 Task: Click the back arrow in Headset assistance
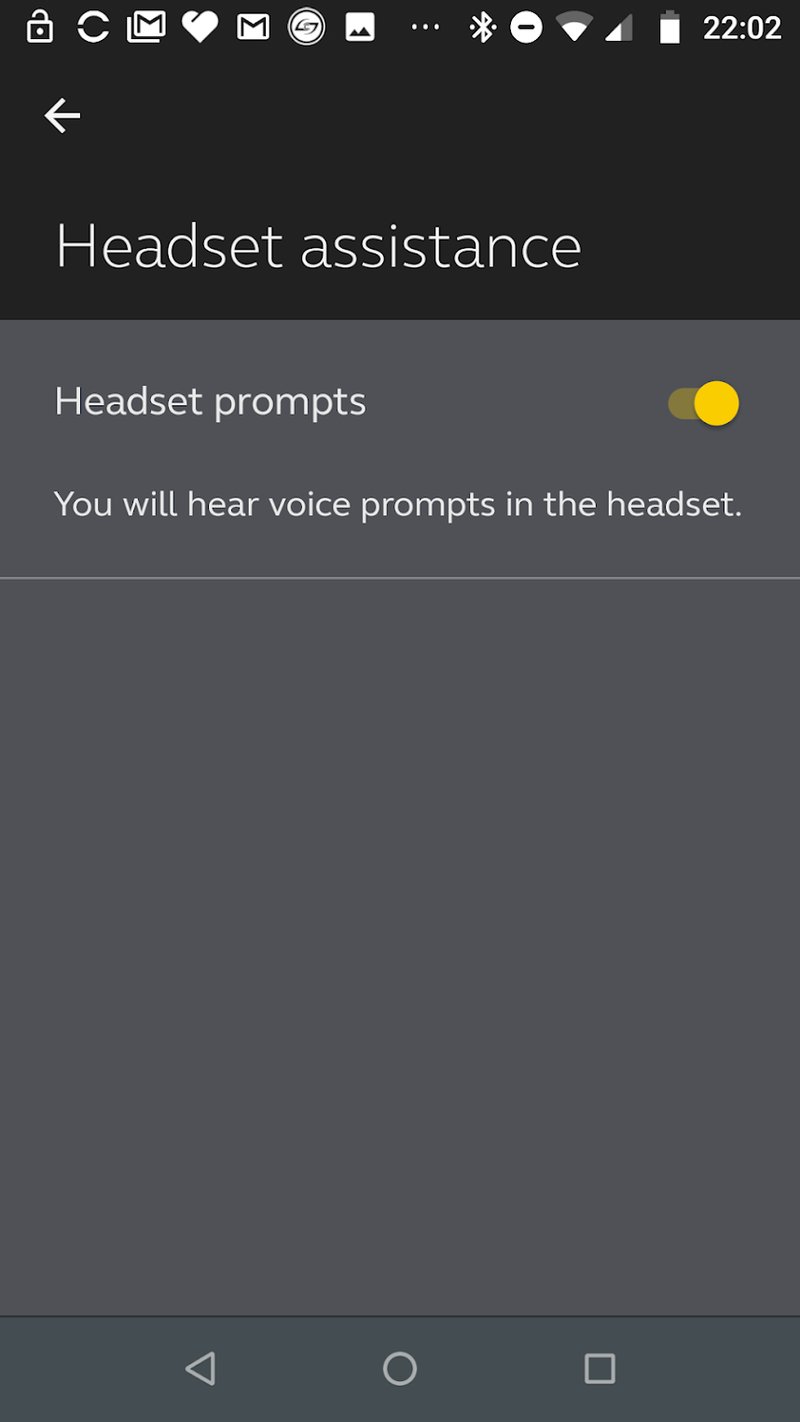pyautogui.click(x=62, y=115)
